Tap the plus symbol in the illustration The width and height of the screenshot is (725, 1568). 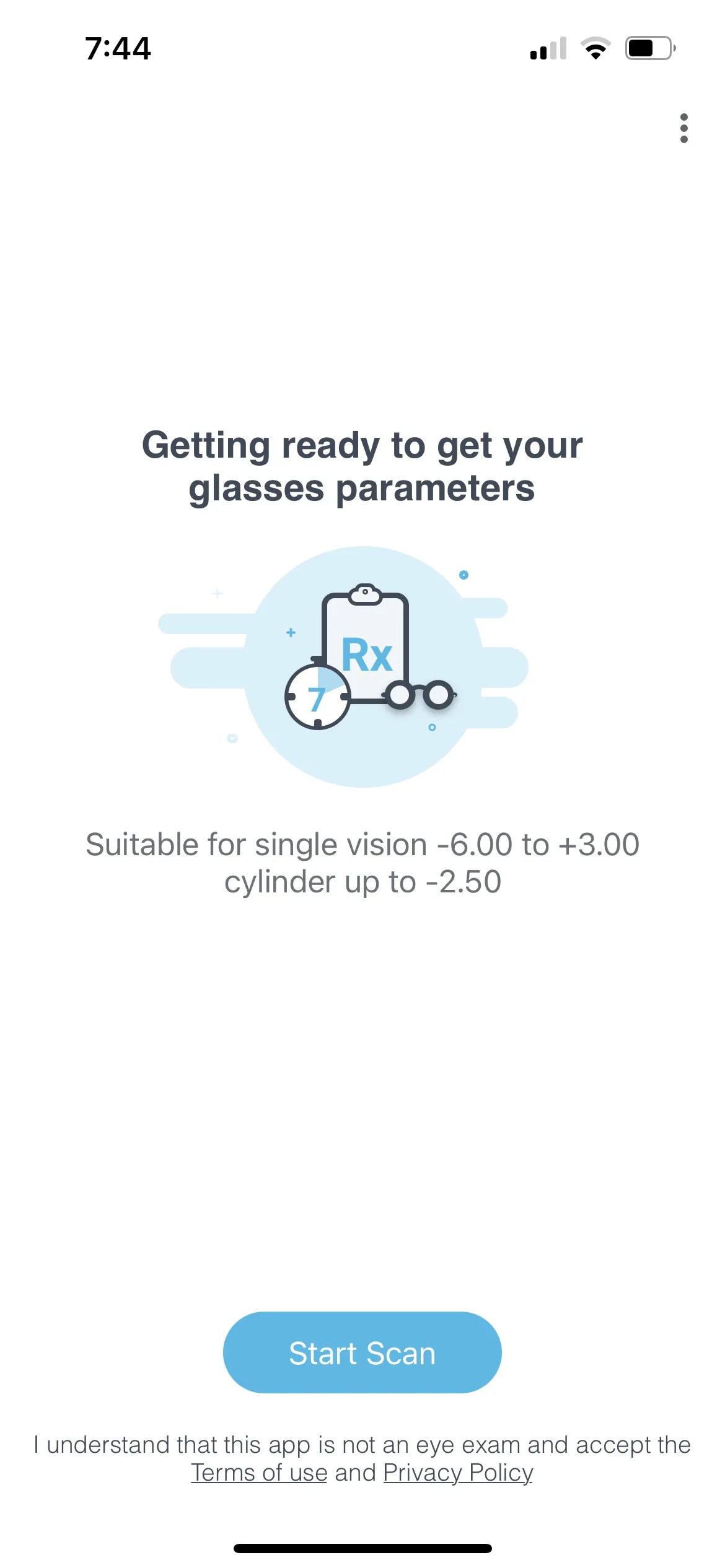pyautogui.click(x=289, y=633)
